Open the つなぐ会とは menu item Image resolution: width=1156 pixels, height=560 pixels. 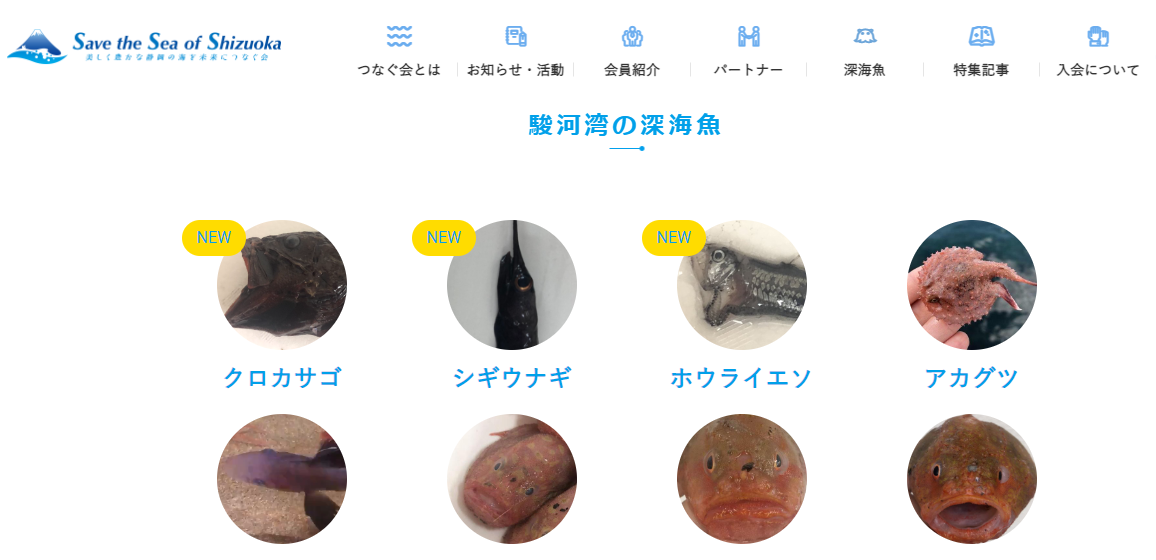(399, 52)
